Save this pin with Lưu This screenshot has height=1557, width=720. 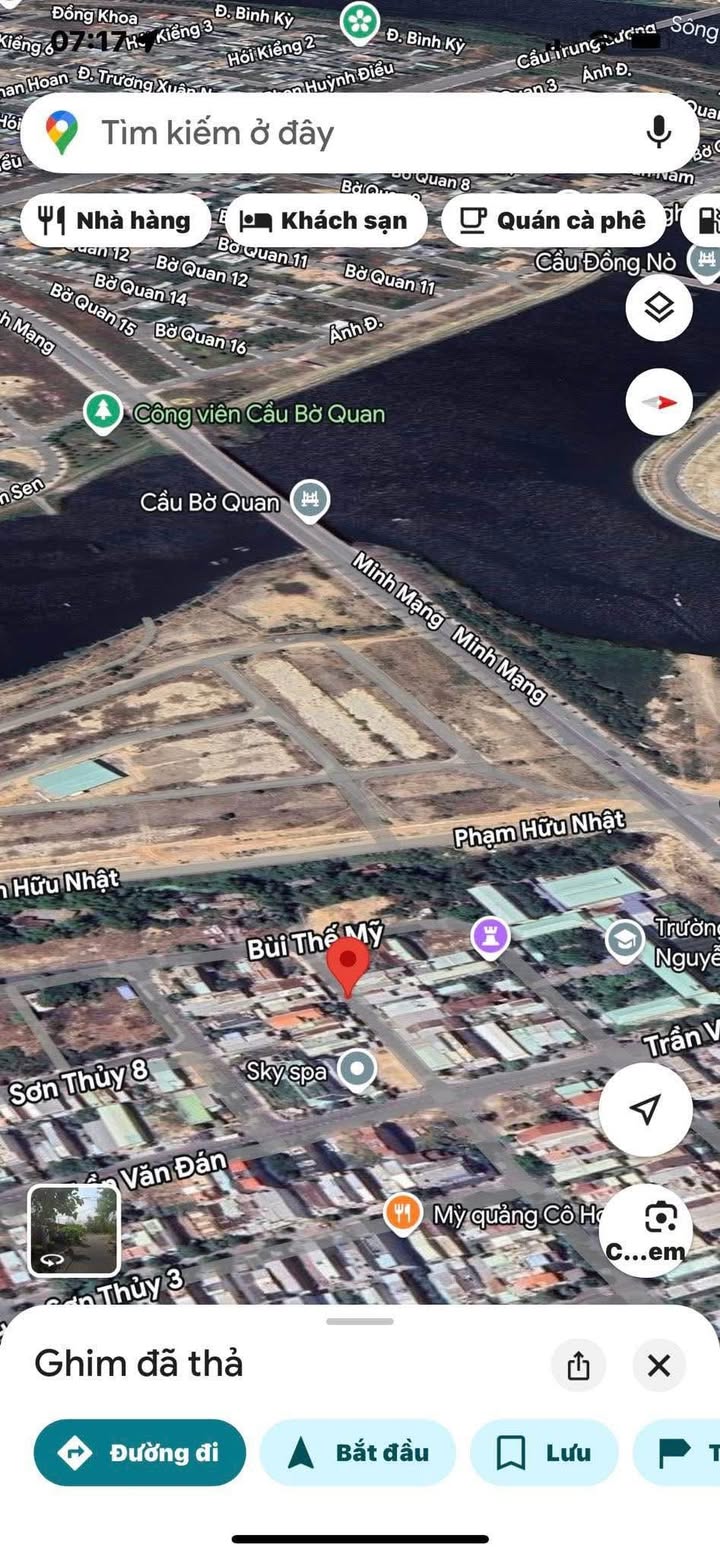click(544, 1453)
